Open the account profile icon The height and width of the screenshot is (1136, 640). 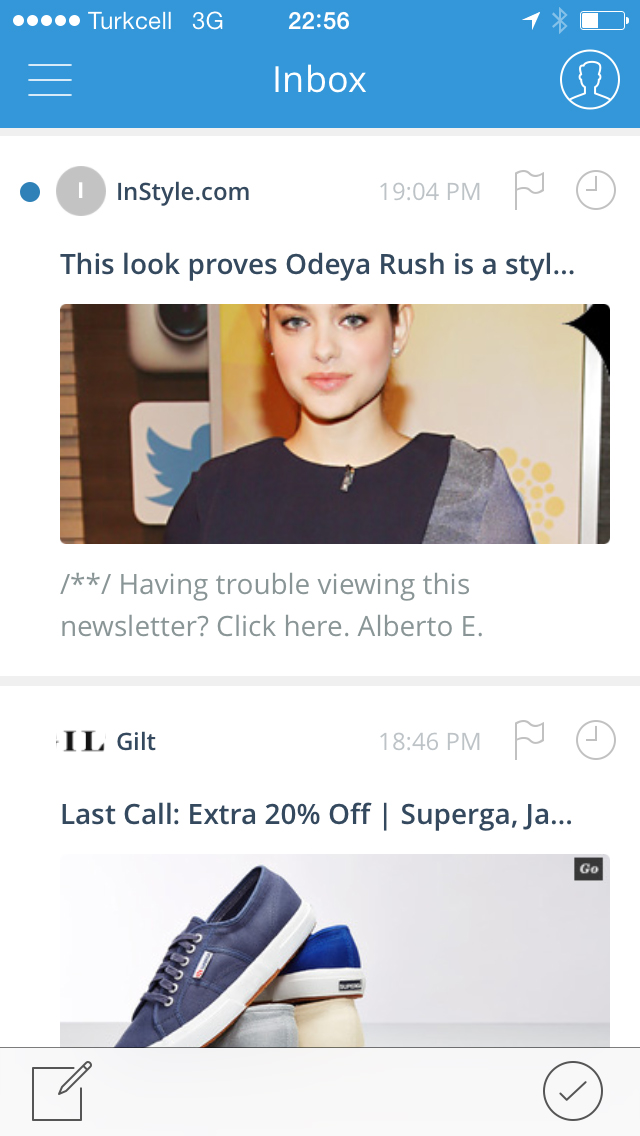tap(589, 79)
